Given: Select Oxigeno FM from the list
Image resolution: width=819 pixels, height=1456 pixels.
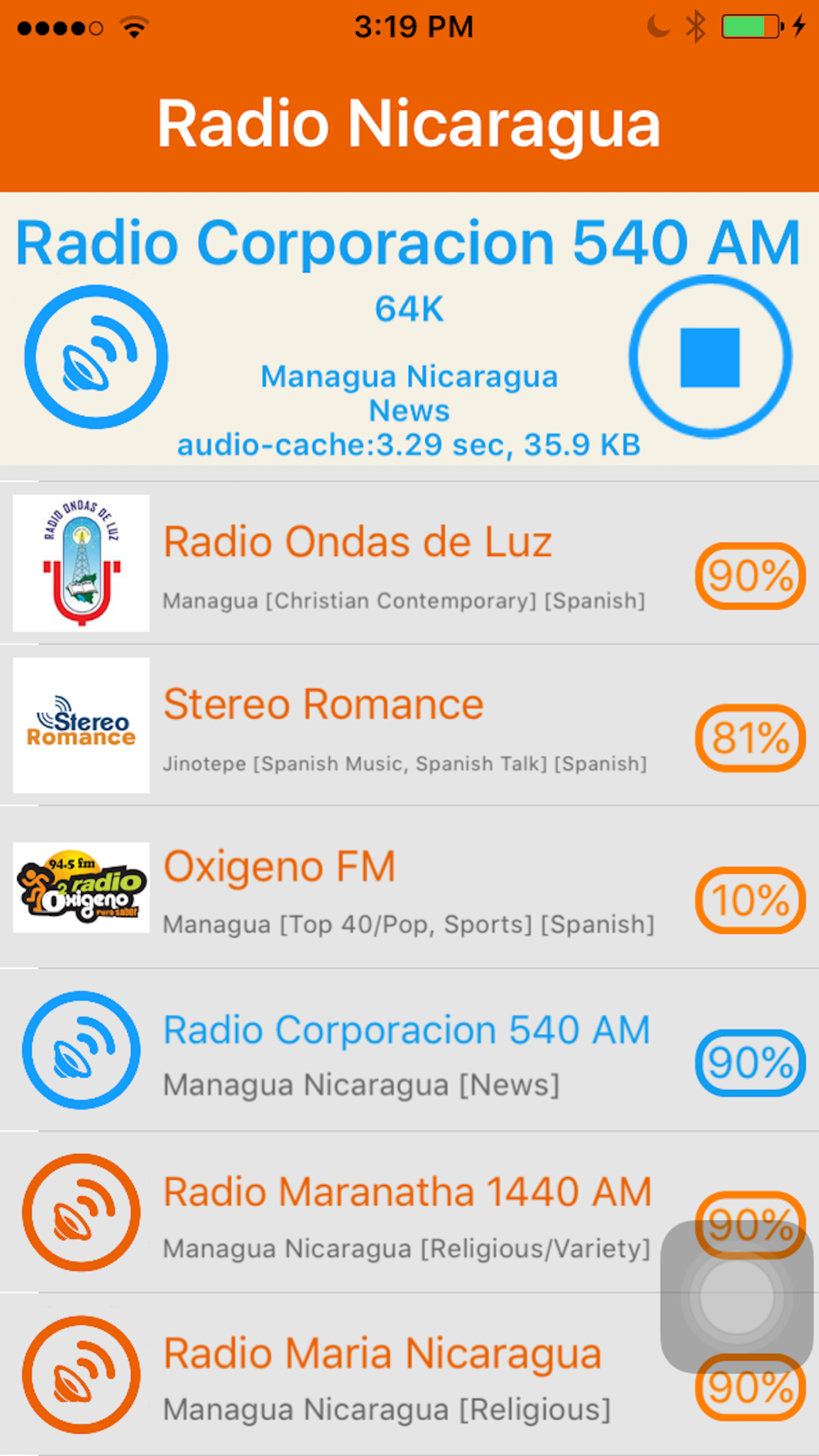Looking at the screenshot, I should (409, 888).
